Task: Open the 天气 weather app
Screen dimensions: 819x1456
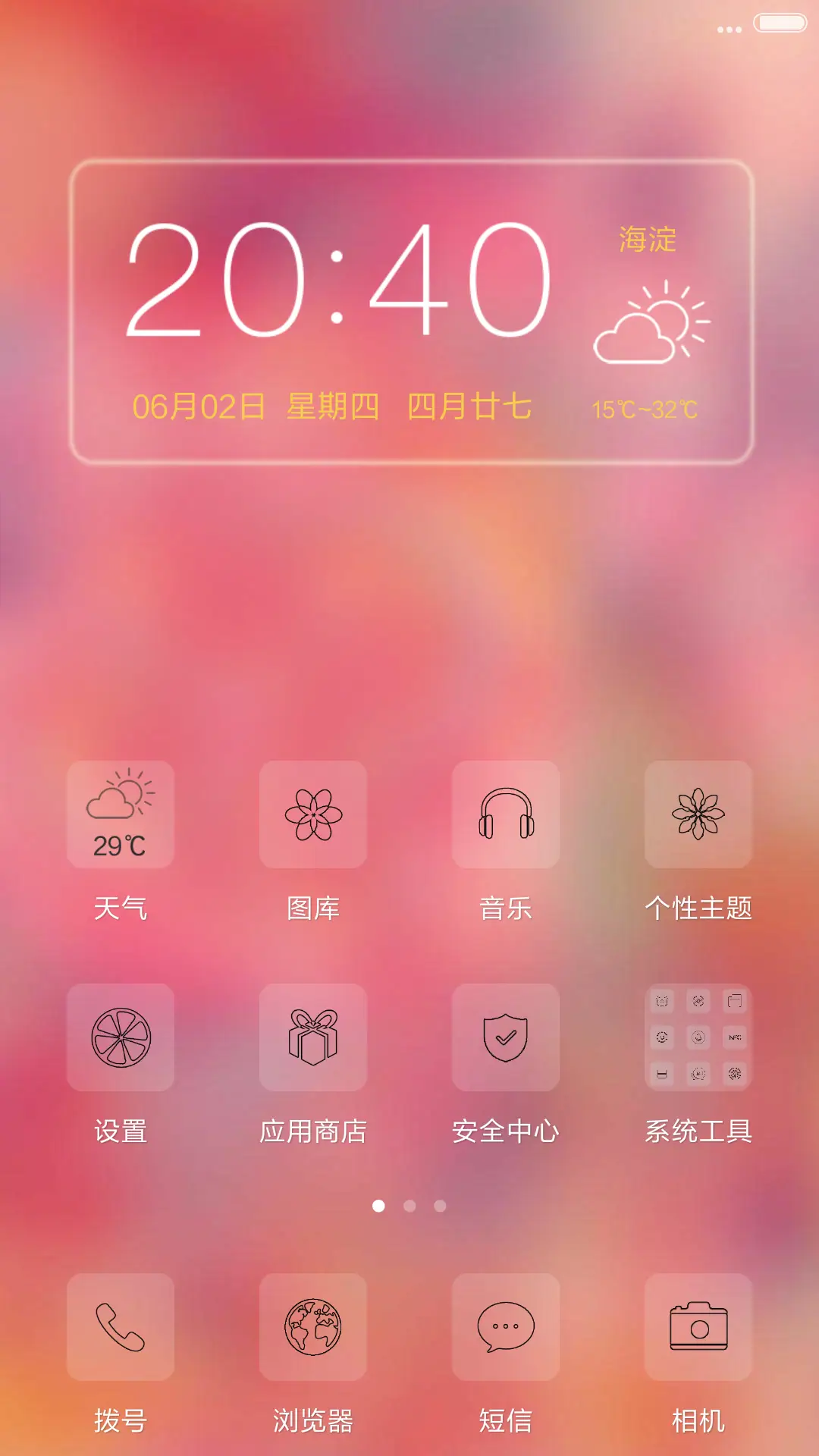Action: coord(121,814)
